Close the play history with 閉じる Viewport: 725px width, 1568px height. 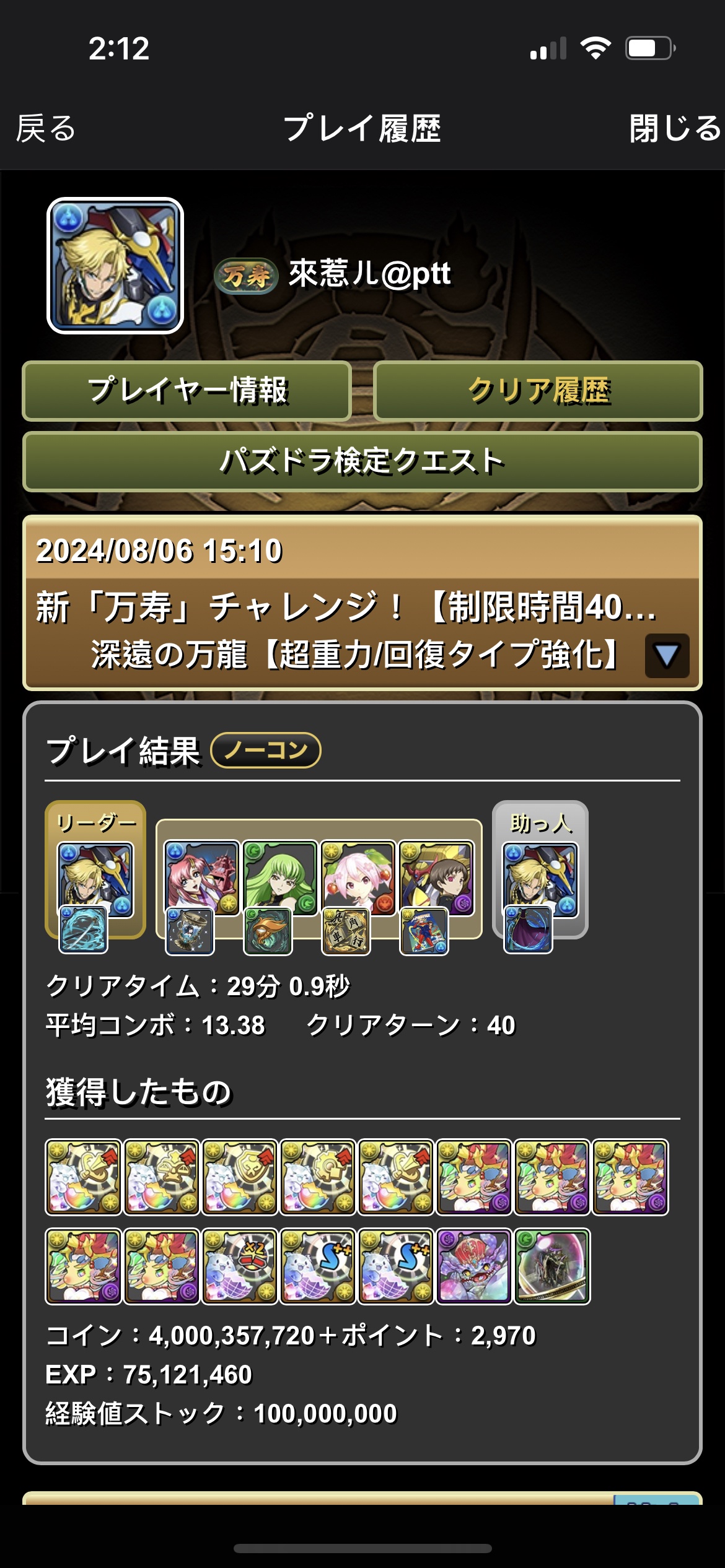pyautogui.click(x=675, y=128)
